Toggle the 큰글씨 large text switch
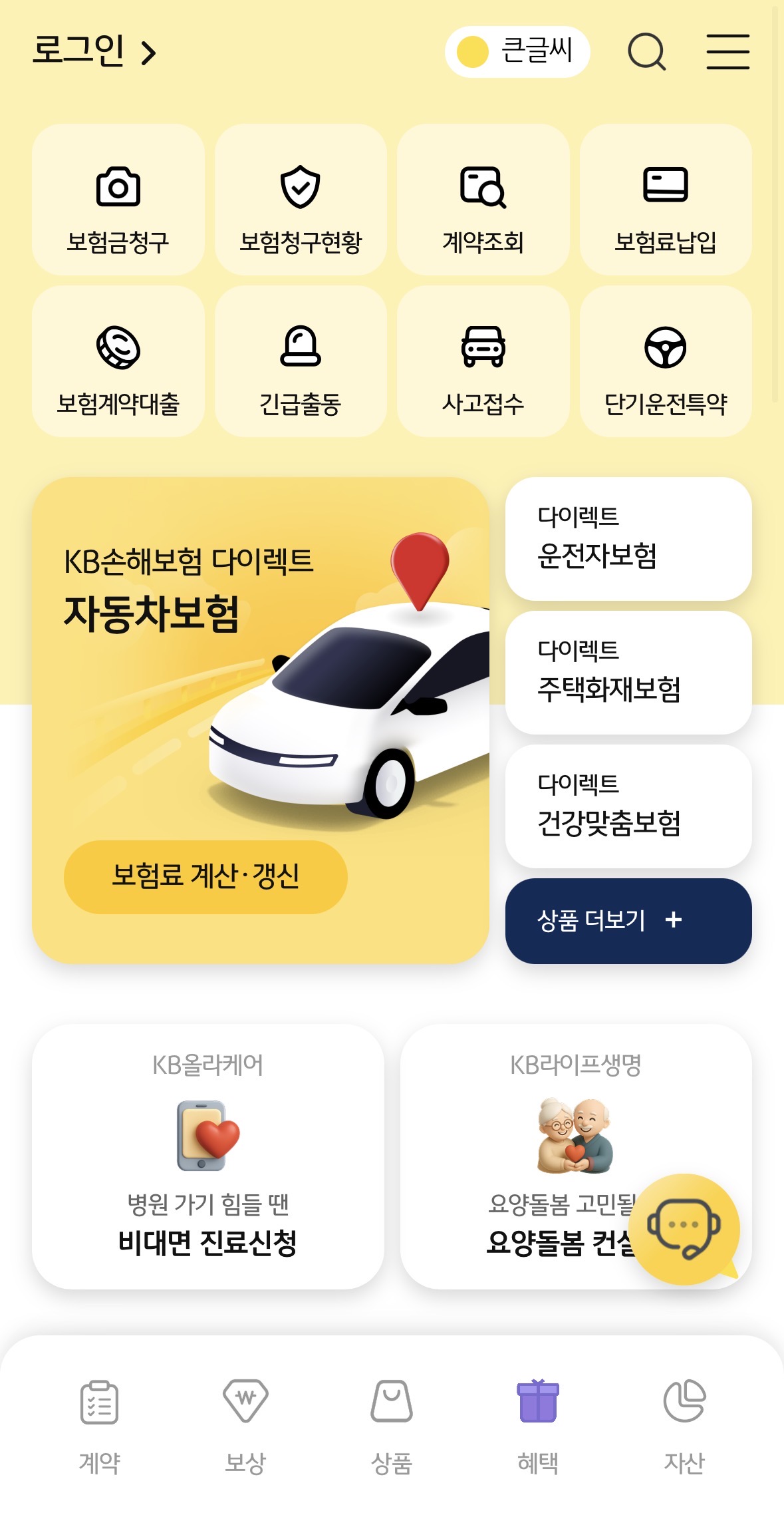This screenshot has width=784, height=1515. [x=517, y=52]
